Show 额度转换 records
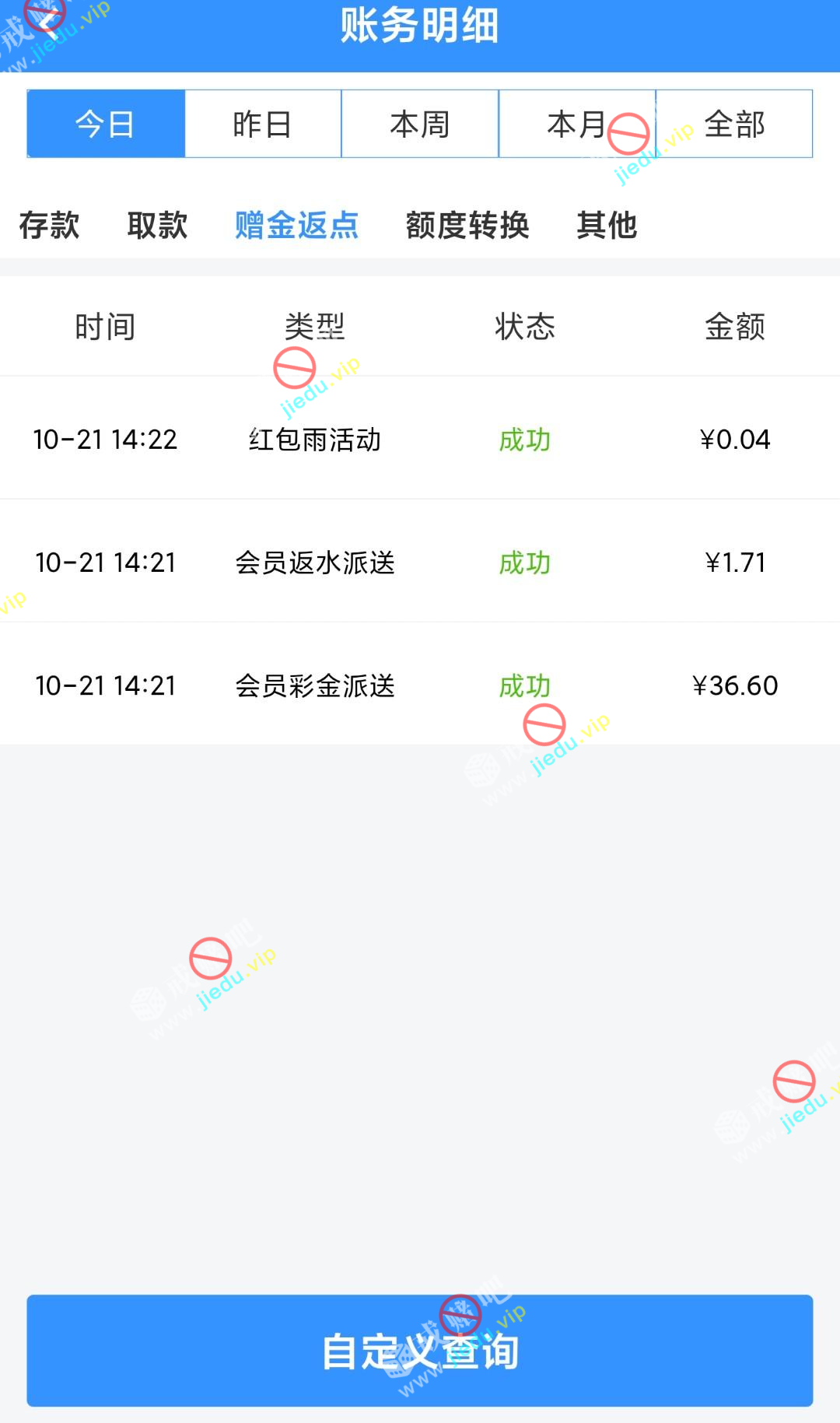This screenshot has width=840, height=1423. tap(467, 226)
